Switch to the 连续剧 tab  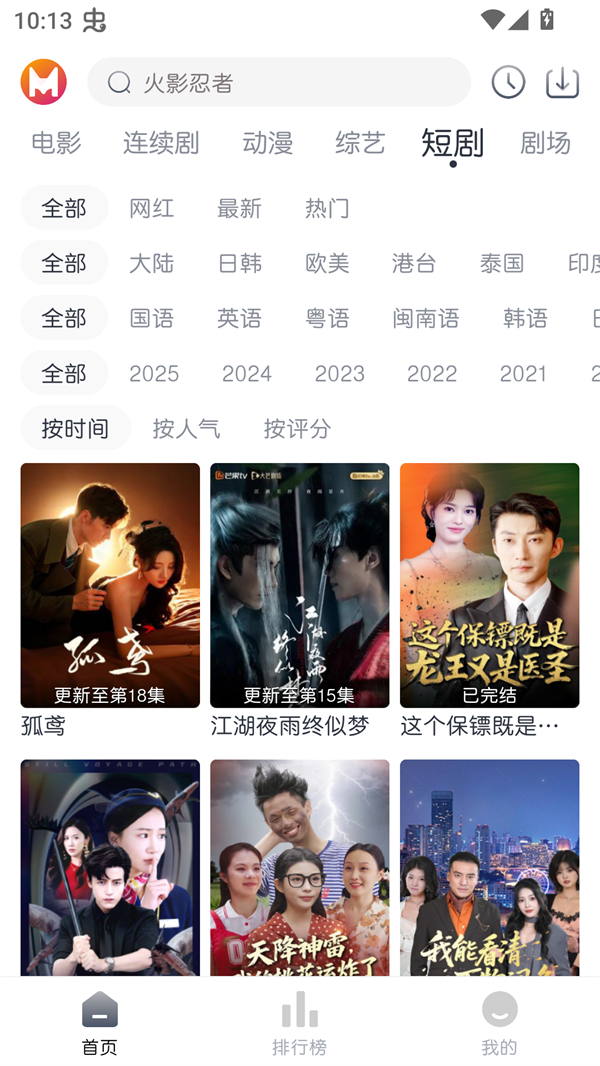161,143
